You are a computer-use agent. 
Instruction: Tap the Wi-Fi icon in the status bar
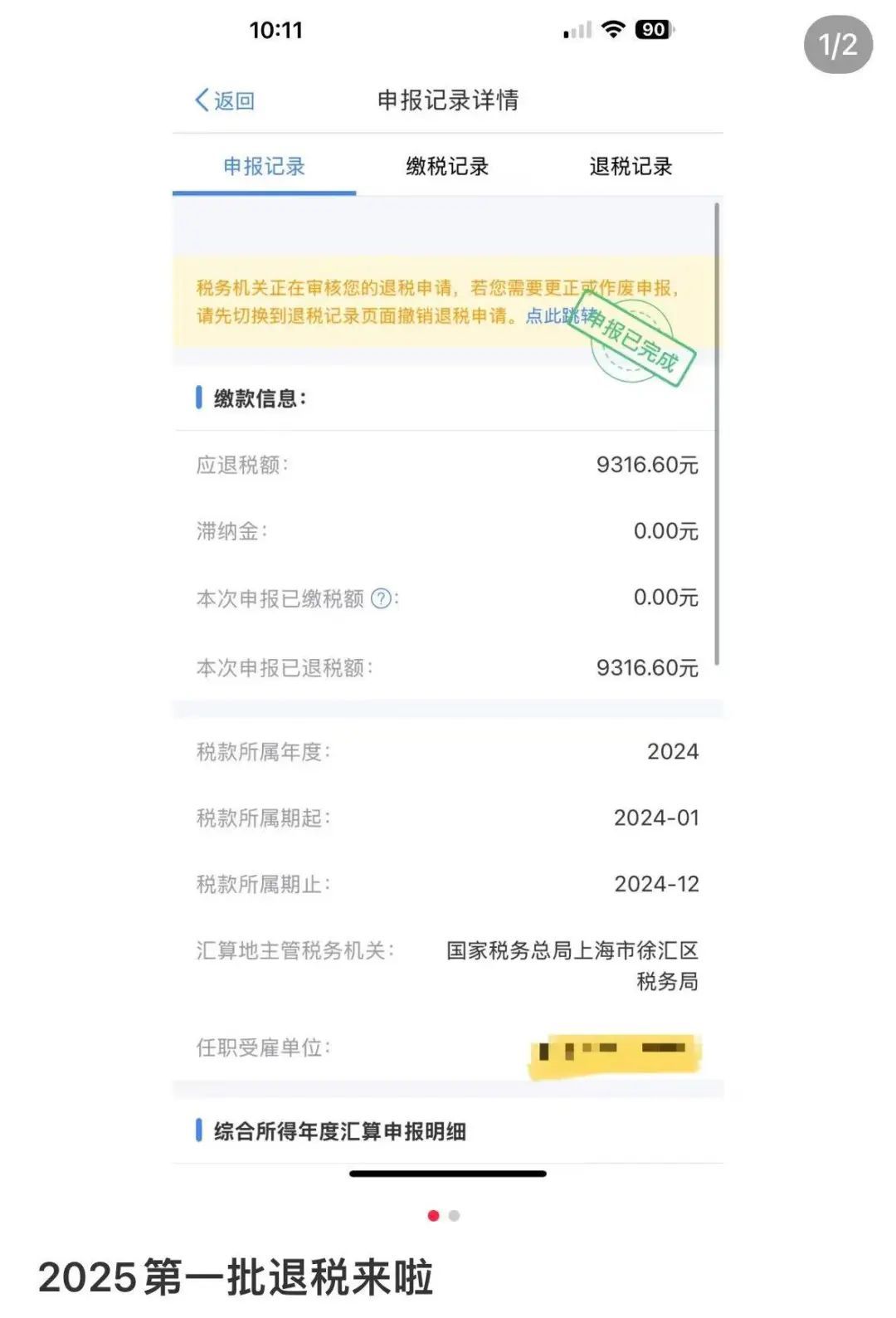click(611, 30)
